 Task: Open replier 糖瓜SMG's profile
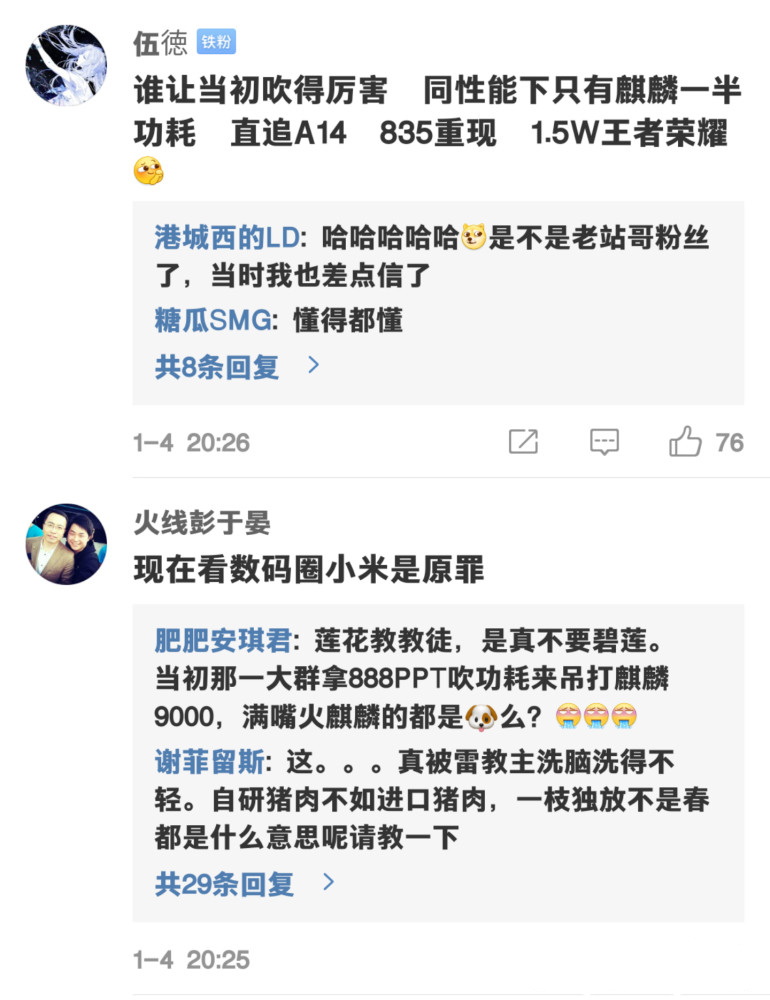212,320
